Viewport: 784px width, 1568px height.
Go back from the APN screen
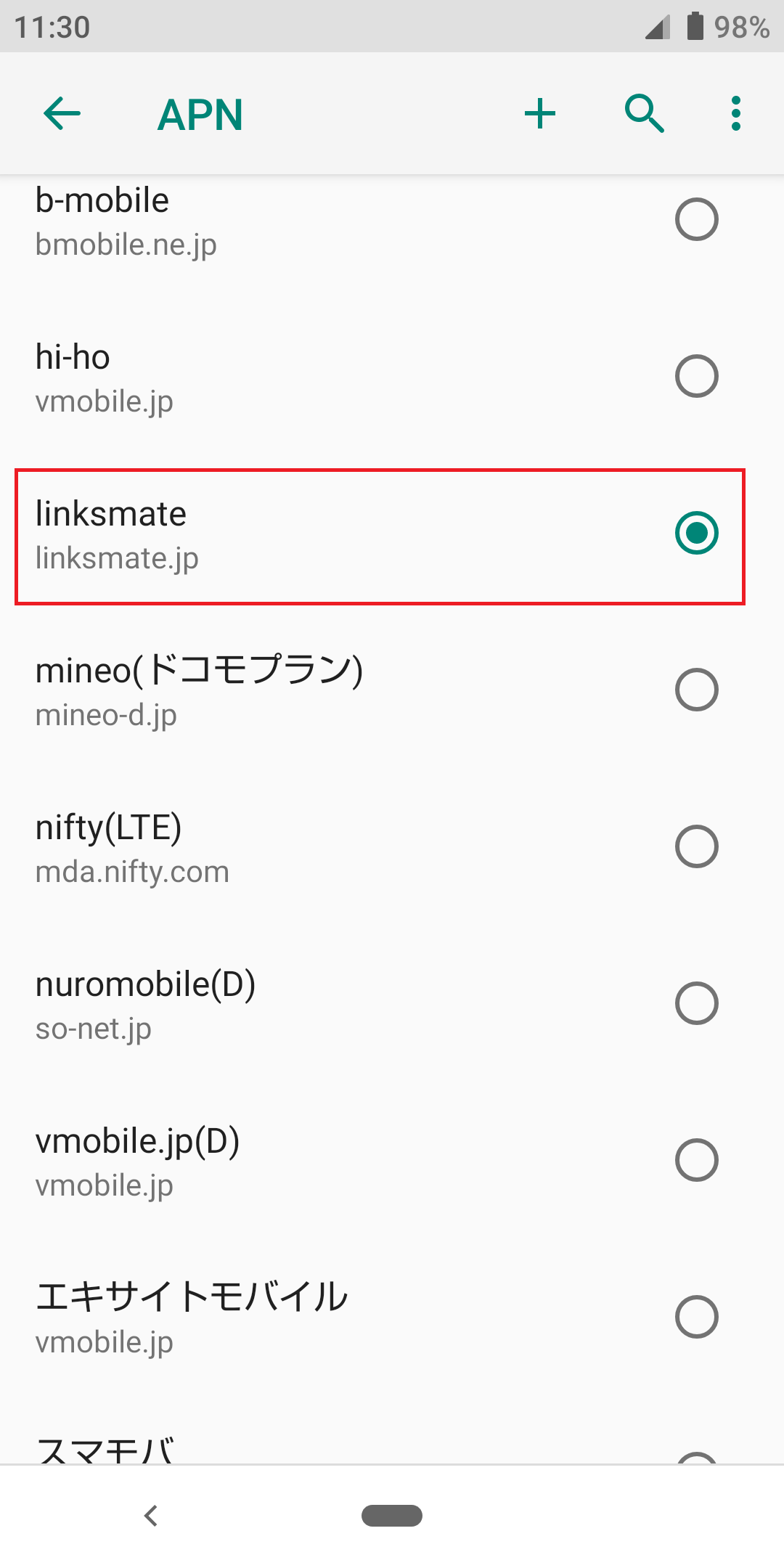[x=62, y=114]
